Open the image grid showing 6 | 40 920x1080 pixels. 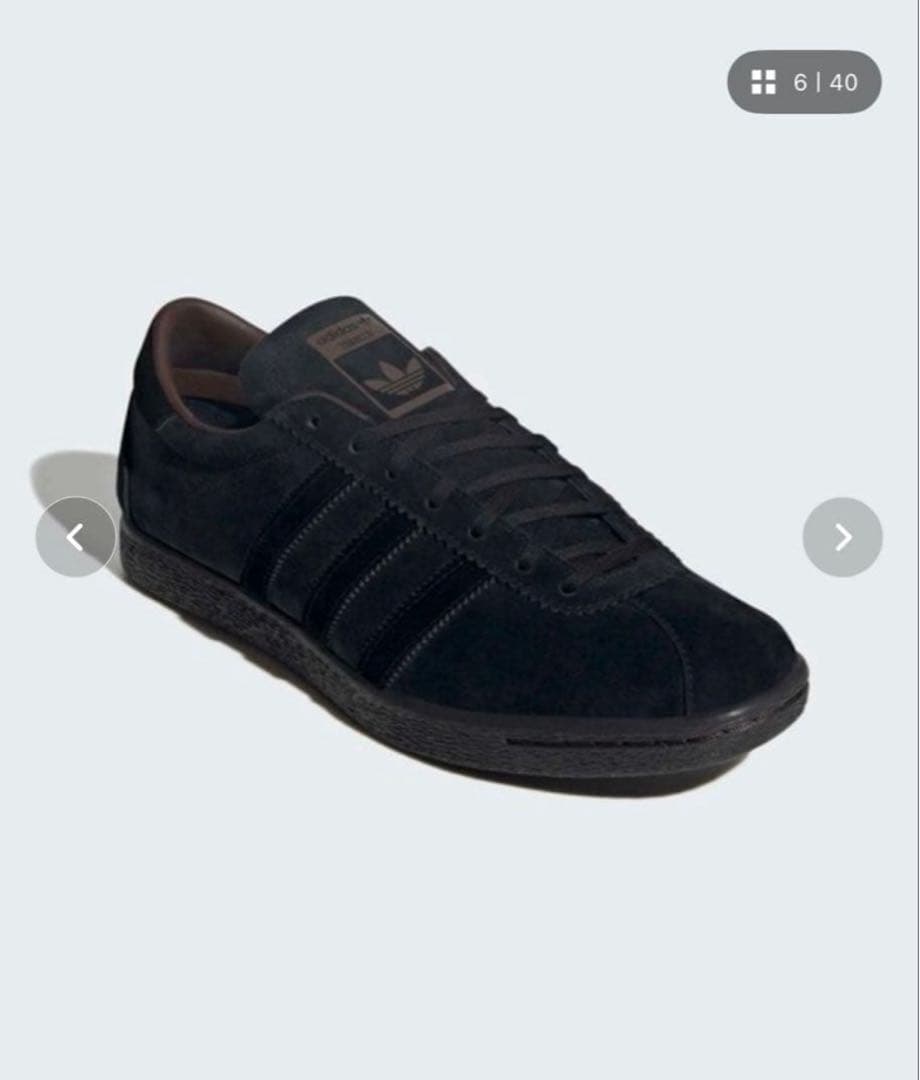point(803,82)
